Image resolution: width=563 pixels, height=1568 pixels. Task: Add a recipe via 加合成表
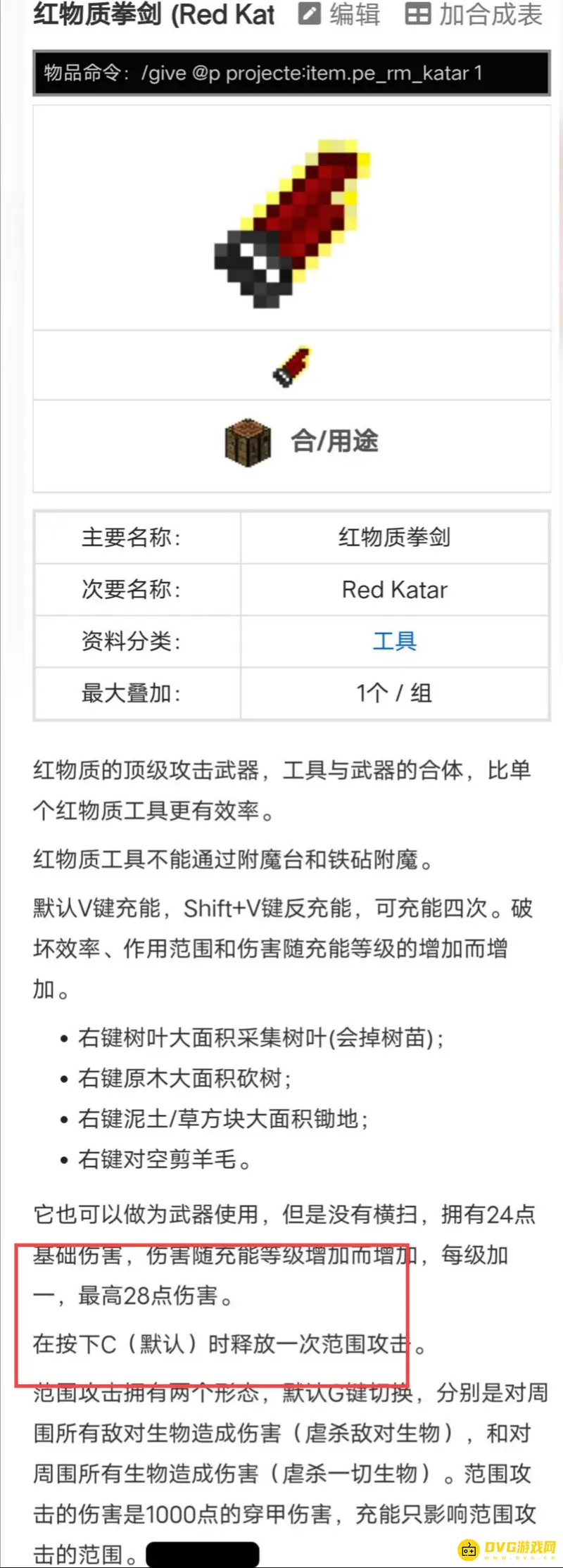(474, 14)
